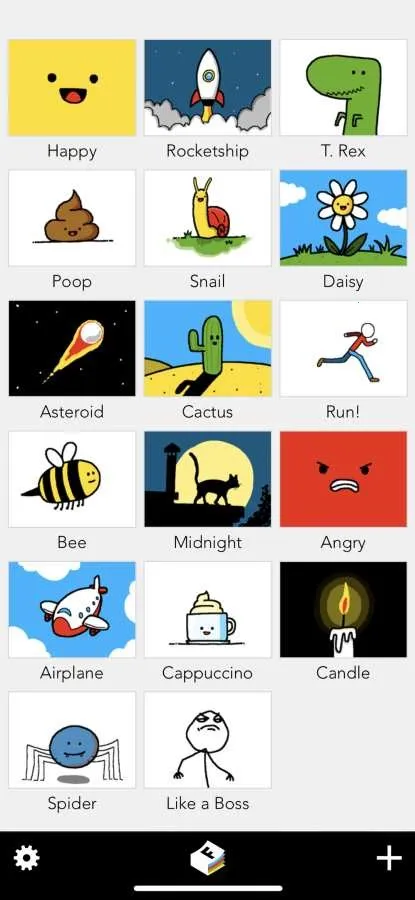The width and height of the screenshot is (415, 900).
Task: Select the T. Rex tile
Action: 343,88
